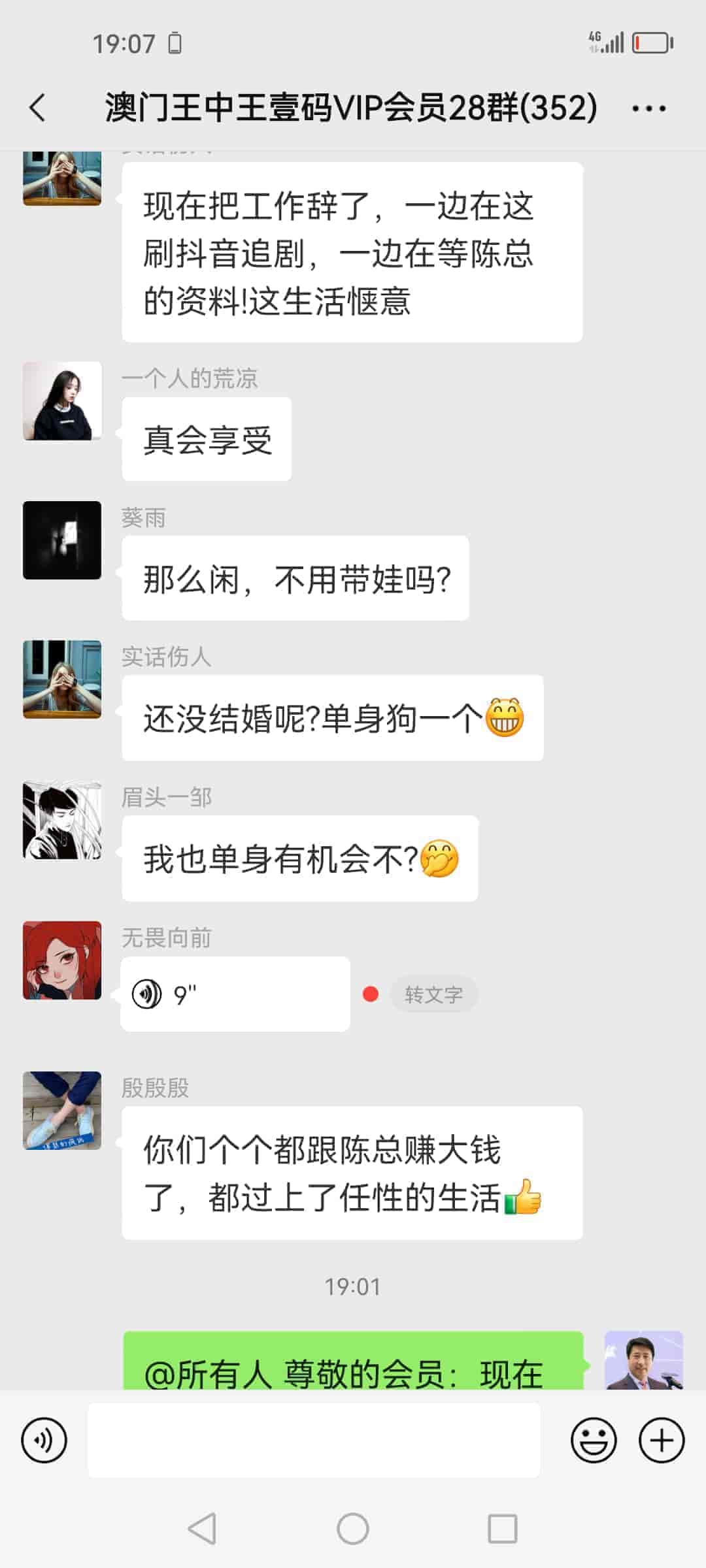
Task: Open 殷殷殷's profile avatar
Action: 62,1110
